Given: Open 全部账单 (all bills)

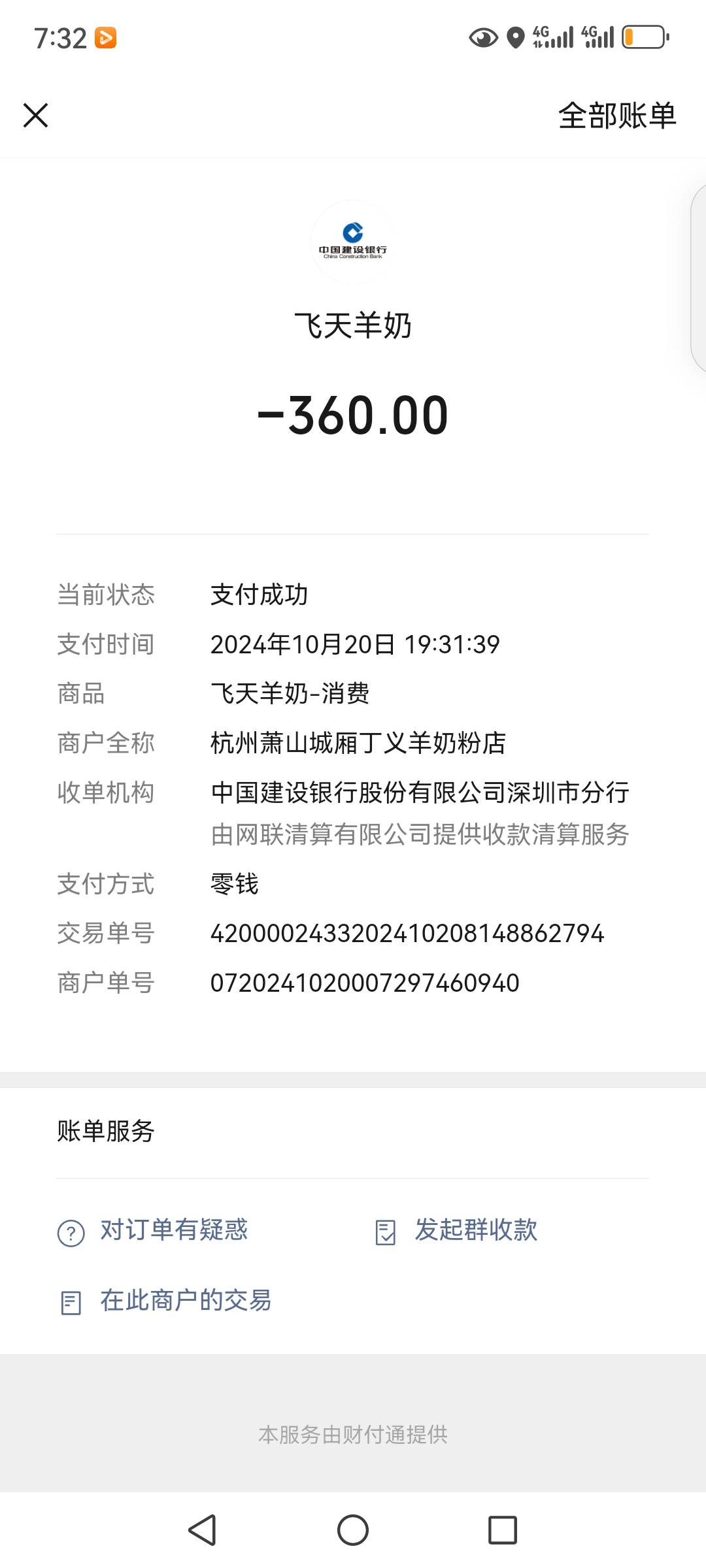Looking at the screenshot, I should 616,116.
